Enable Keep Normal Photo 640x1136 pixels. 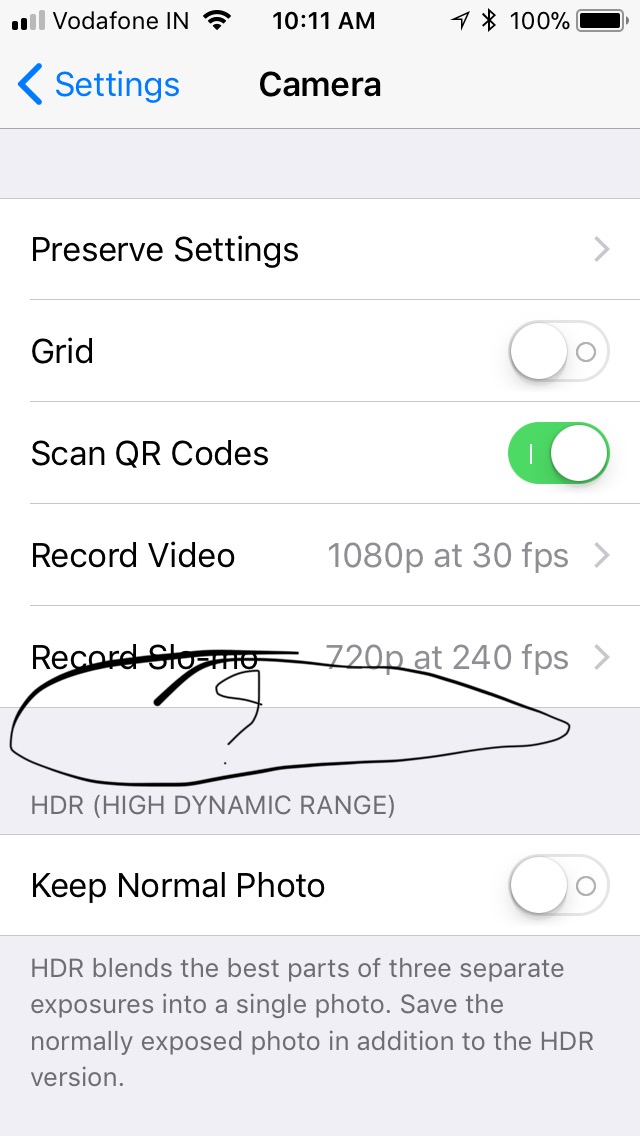coord(559,885)
